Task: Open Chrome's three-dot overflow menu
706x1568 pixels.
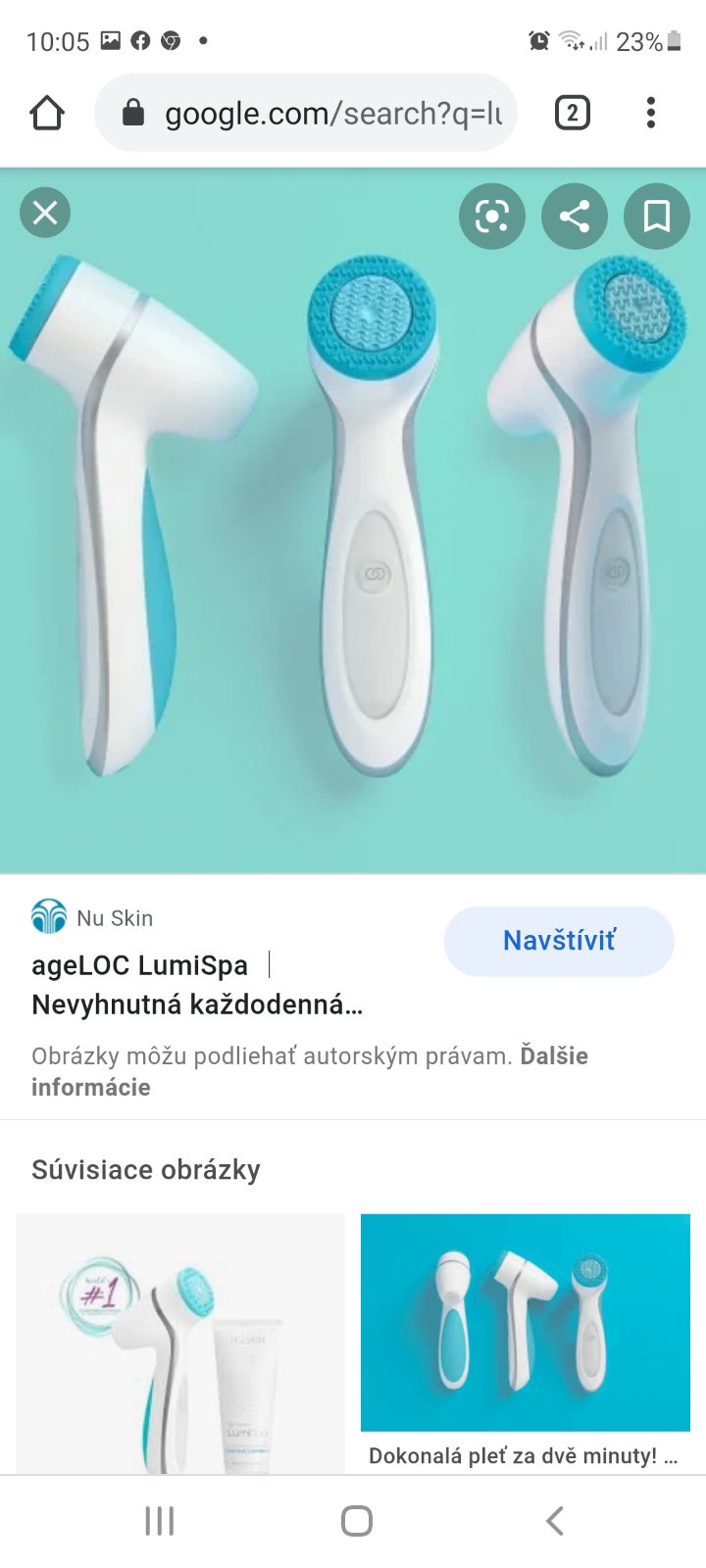Action: point(650,114)
